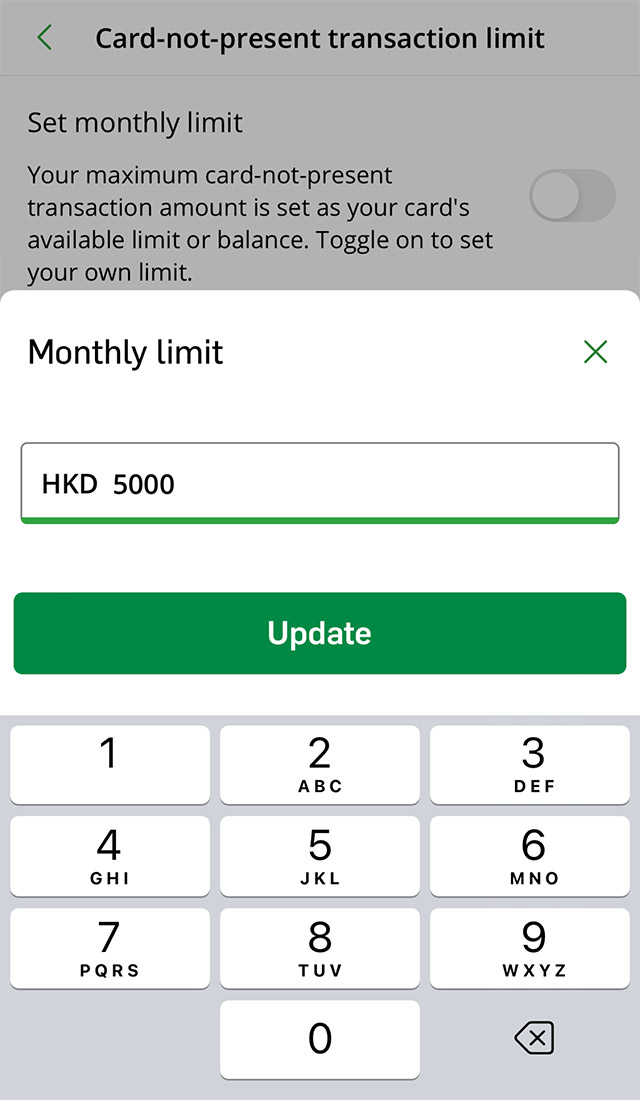Image resolution: width=640 pixels, height=1100 pixels.
Task: Tap the 9 key on keypad
Action: click(x=533, y=948)
